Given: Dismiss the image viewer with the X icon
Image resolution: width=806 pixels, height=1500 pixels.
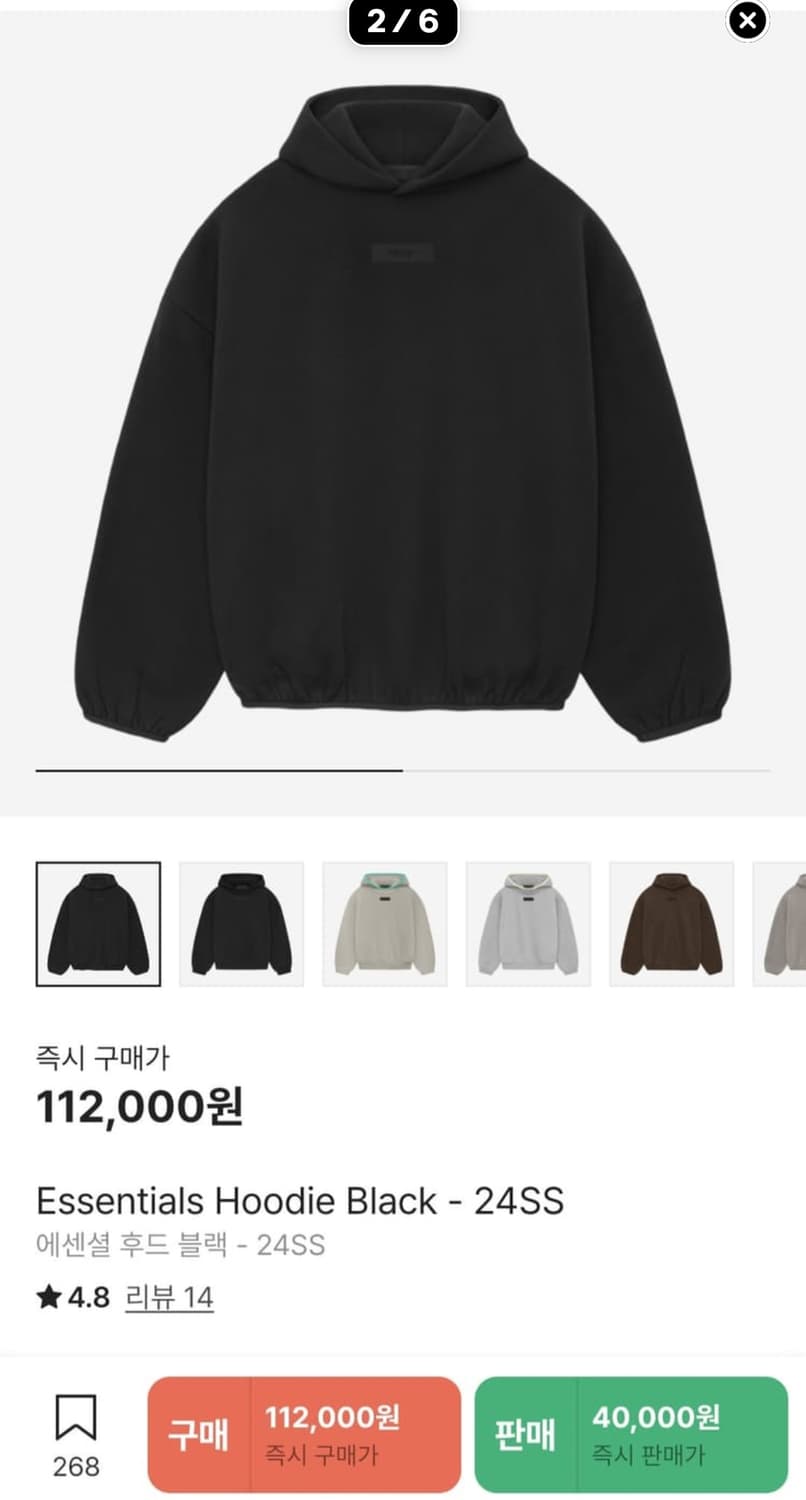Looking at the screenshot, I should pyautogui.click(x=745, y=20).
